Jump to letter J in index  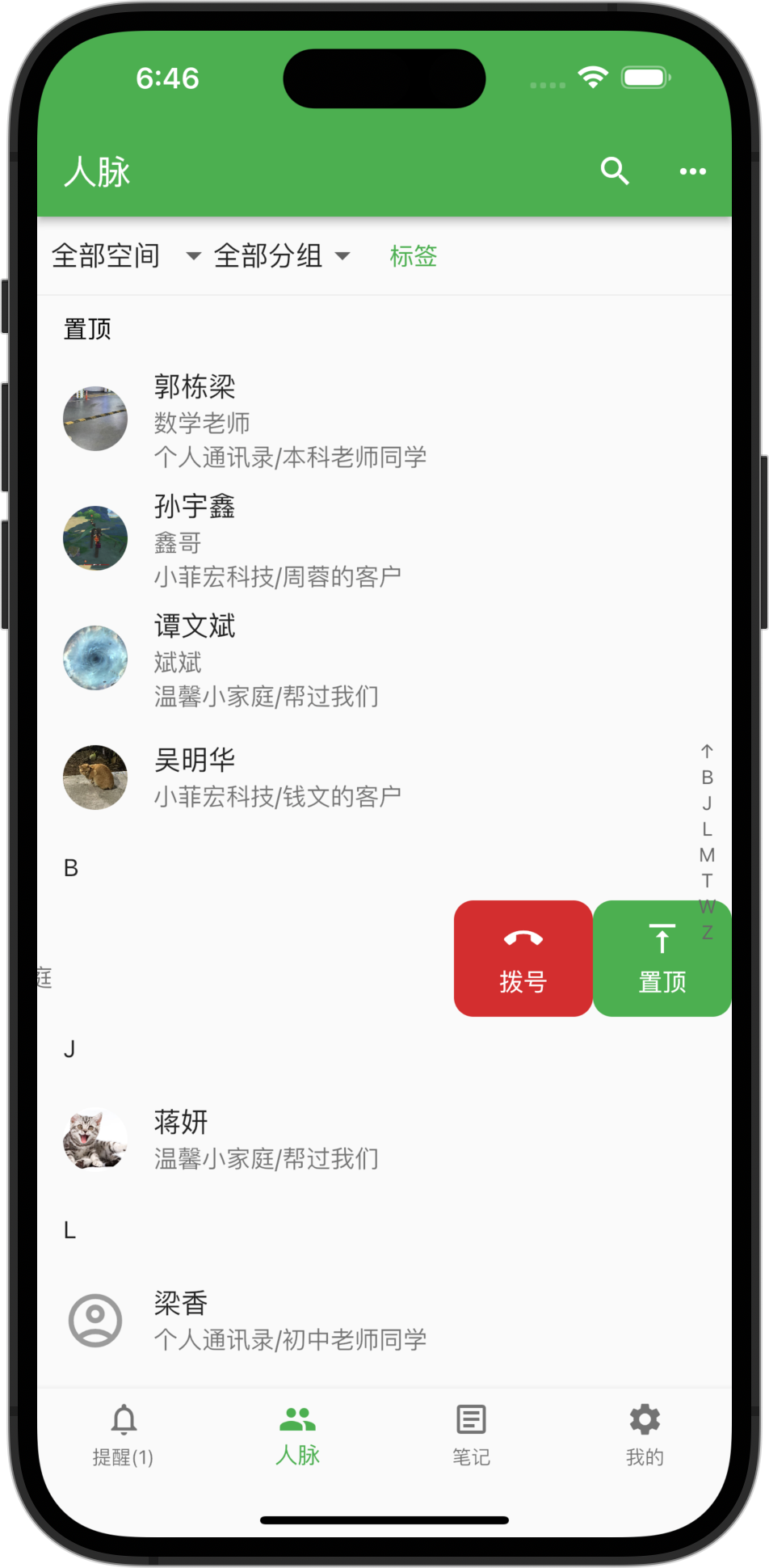(707, 803)
